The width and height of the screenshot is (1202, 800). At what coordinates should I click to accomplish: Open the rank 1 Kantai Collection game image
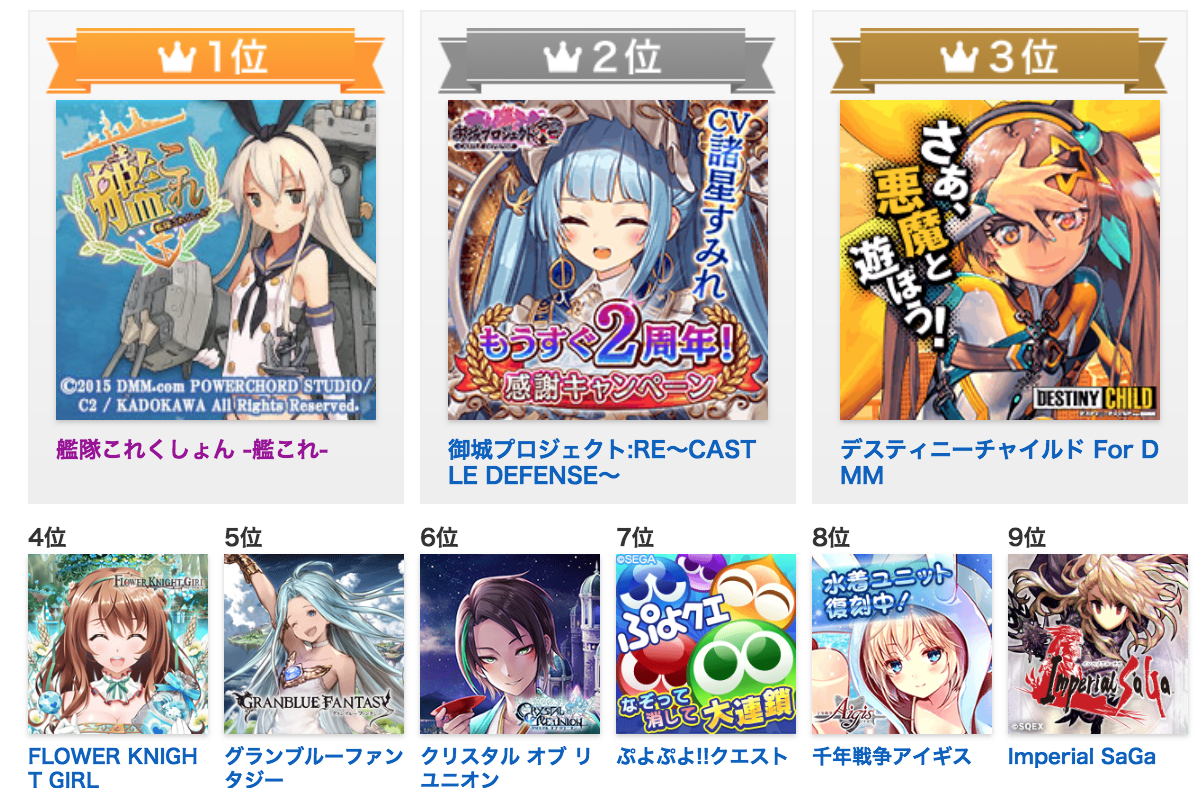tap(216, 260)
